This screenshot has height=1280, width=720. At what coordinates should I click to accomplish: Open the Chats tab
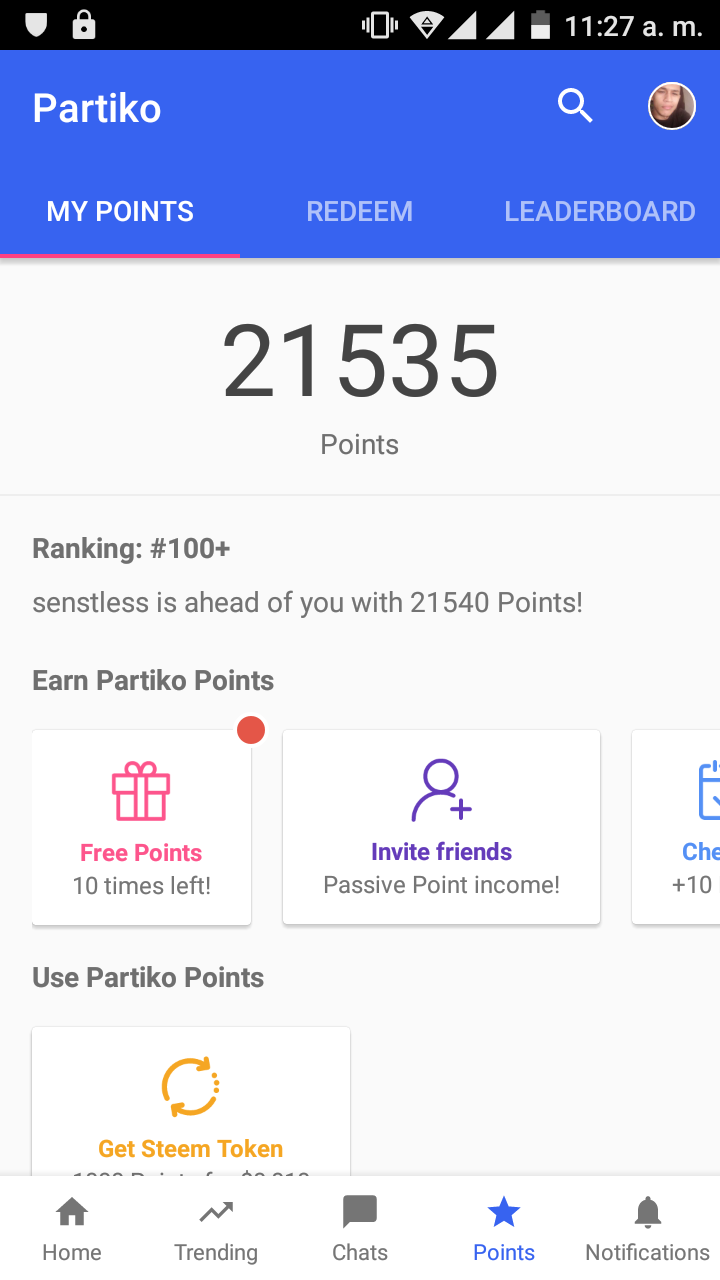click(x=360, y=1228)
